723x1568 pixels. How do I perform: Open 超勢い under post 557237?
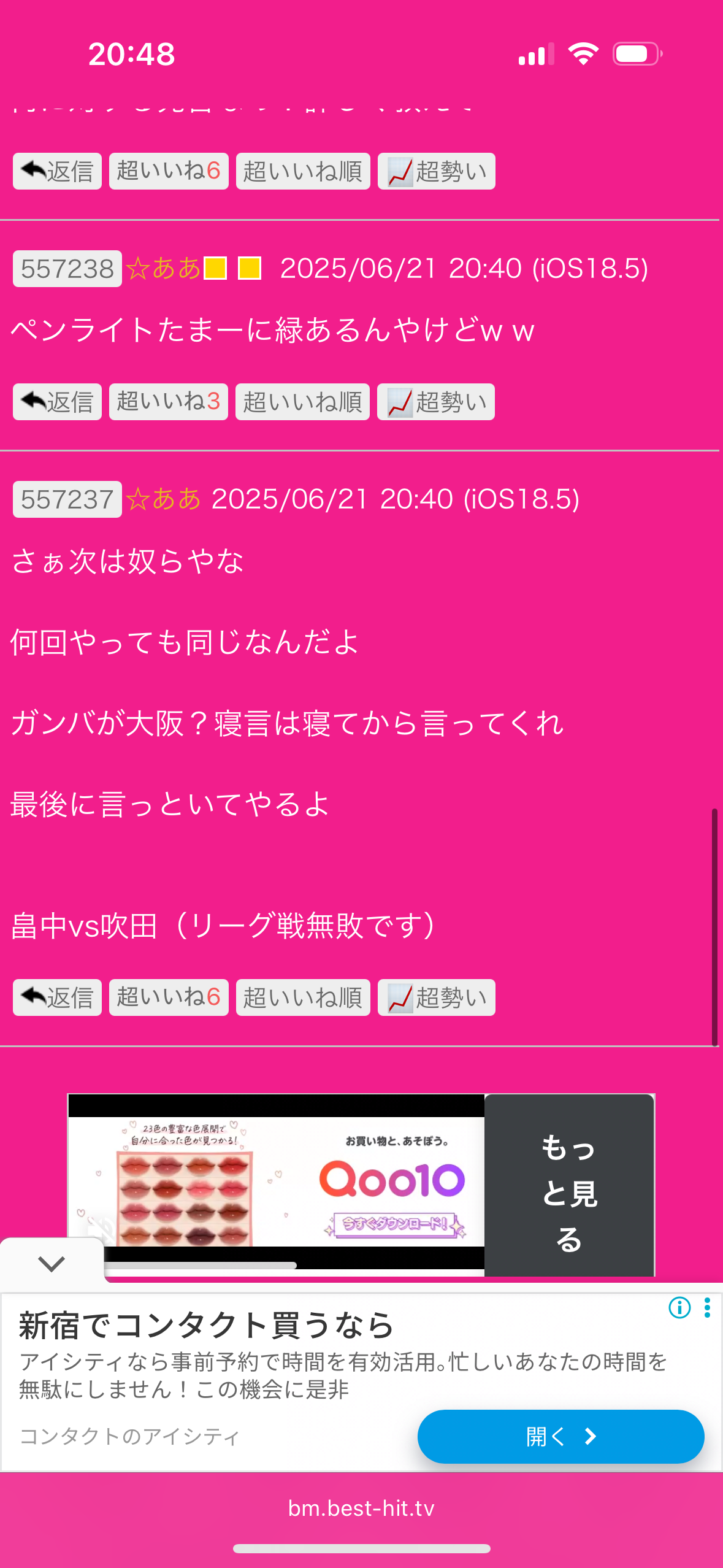437,997
